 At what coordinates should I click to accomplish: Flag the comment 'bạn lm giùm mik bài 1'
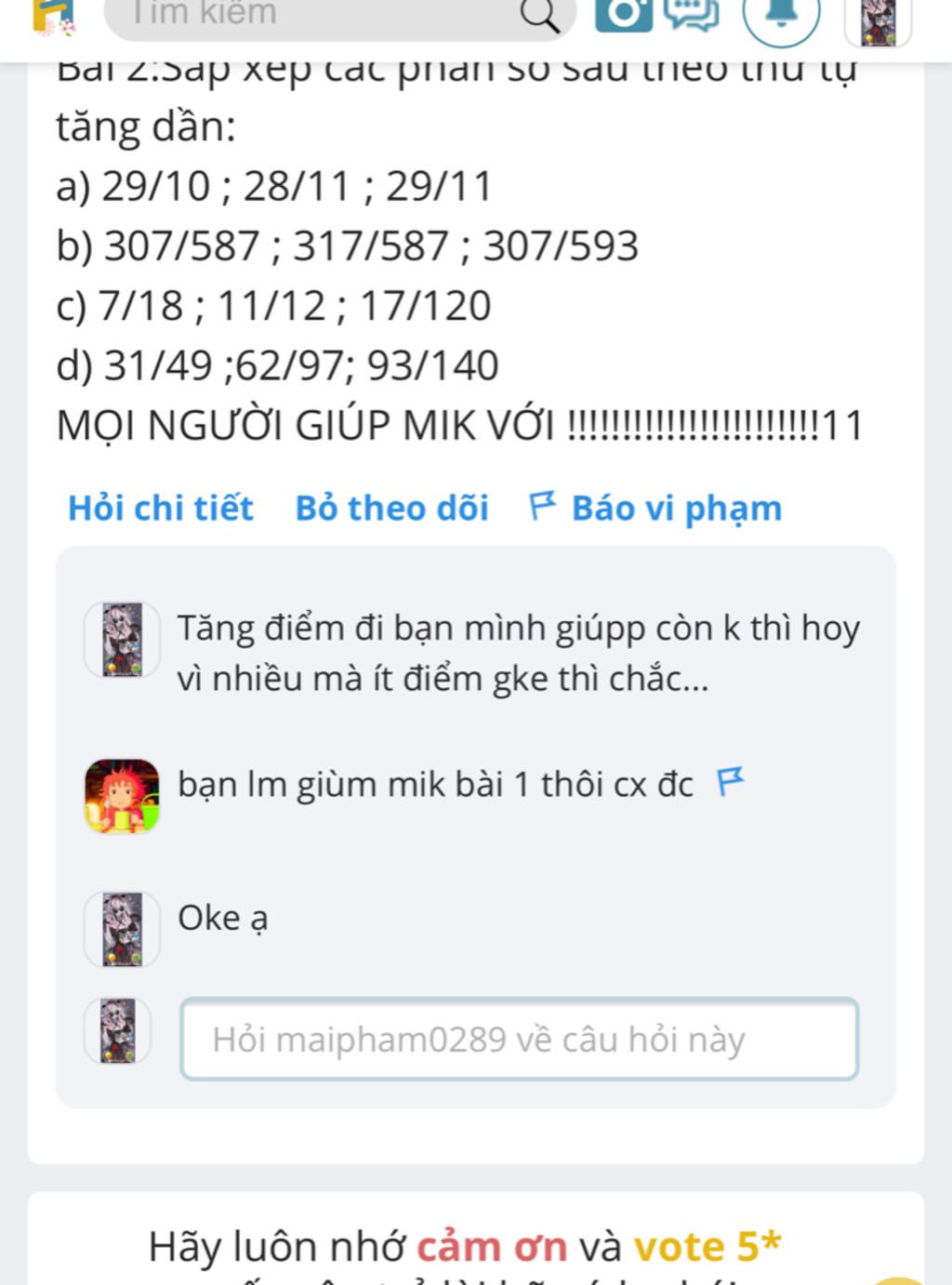[x=731, y=782]
